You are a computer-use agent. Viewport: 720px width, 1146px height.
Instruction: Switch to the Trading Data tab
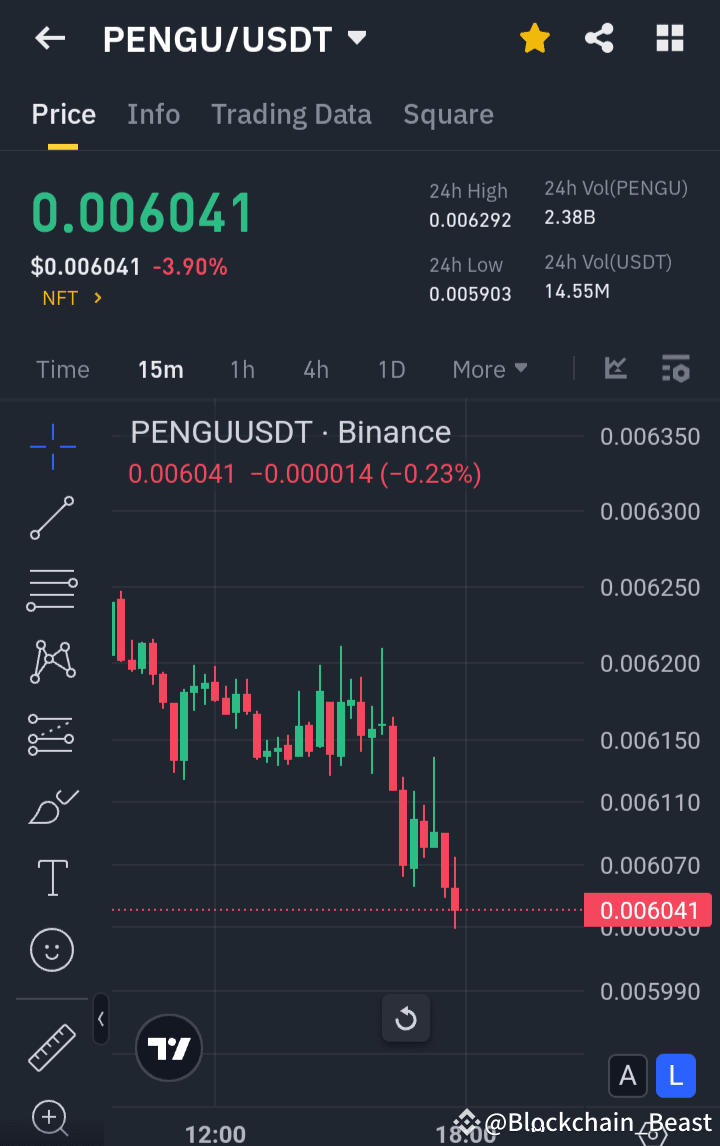(x=291, y=114)
